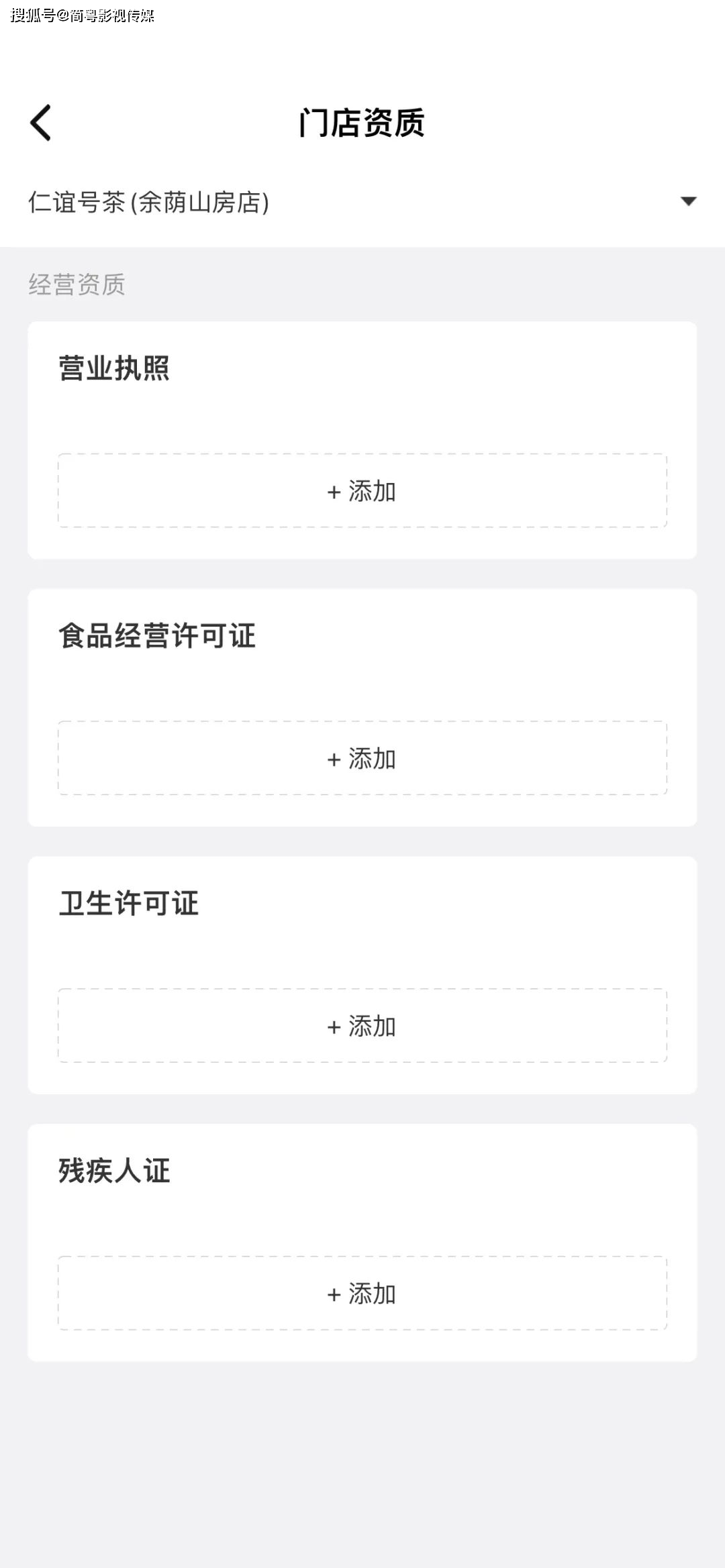Add a 卫生许可证 document

(362, 1026)
